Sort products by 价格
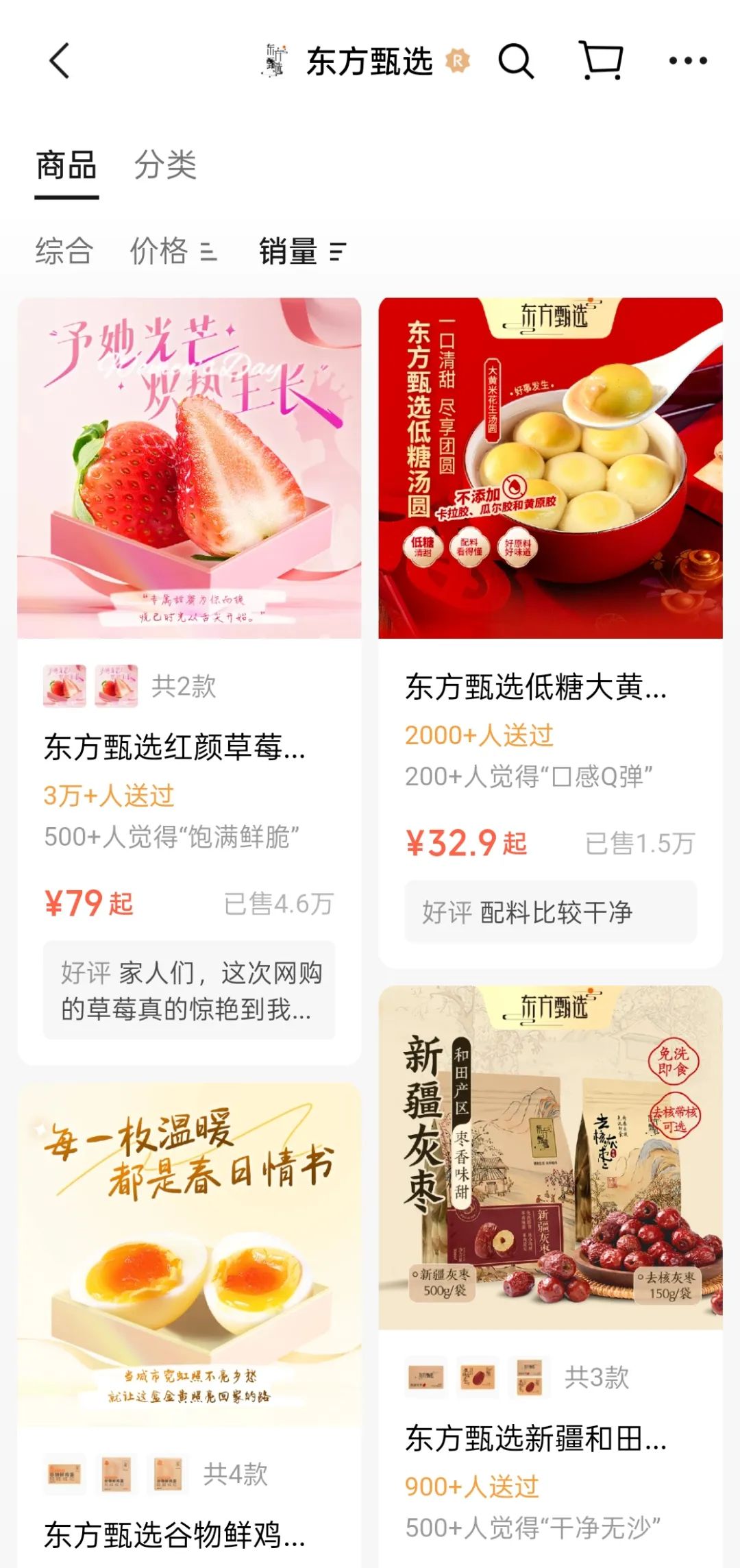Screen dimensions: 740x1568 (173, 251)
